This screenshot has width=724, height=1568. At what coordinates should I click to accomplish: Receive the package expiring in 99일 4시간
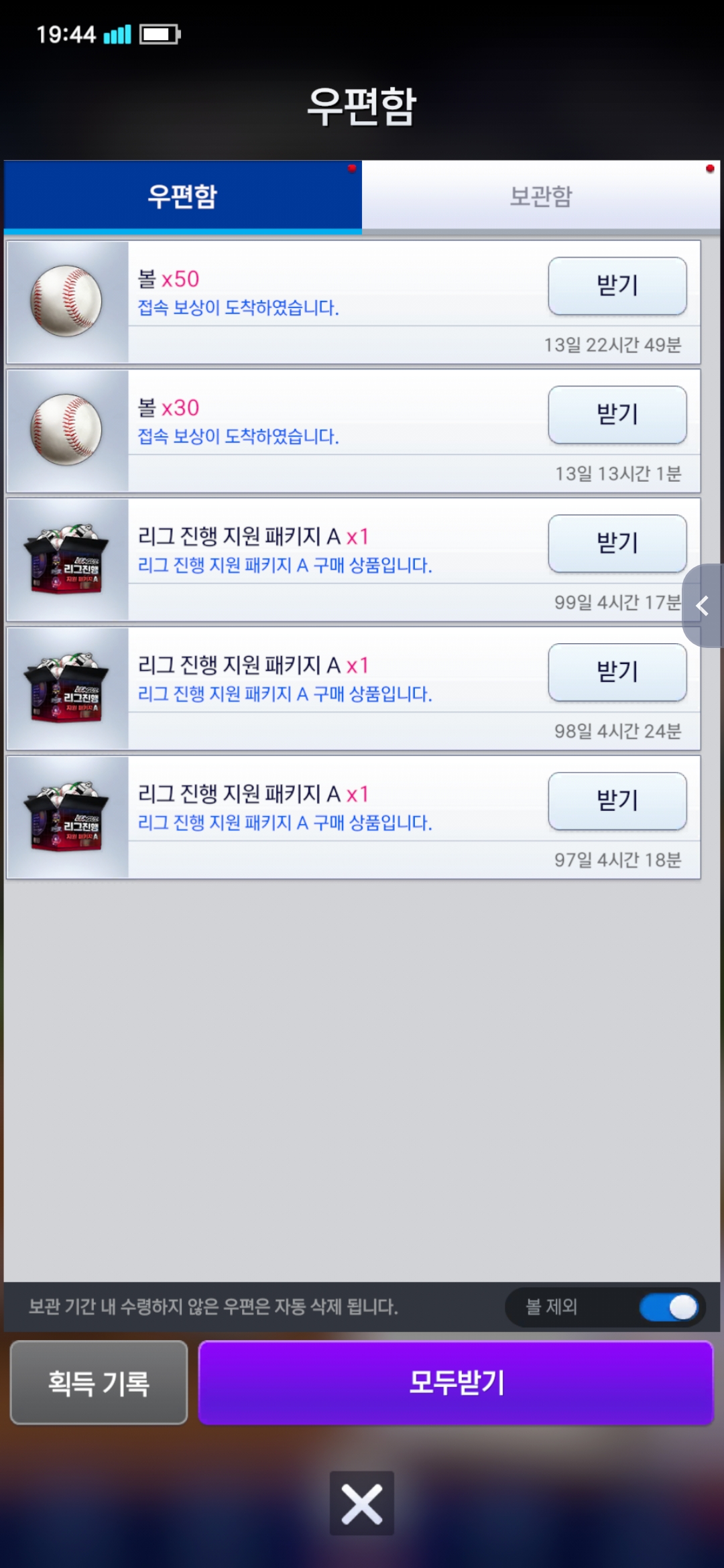coord(617,543)
